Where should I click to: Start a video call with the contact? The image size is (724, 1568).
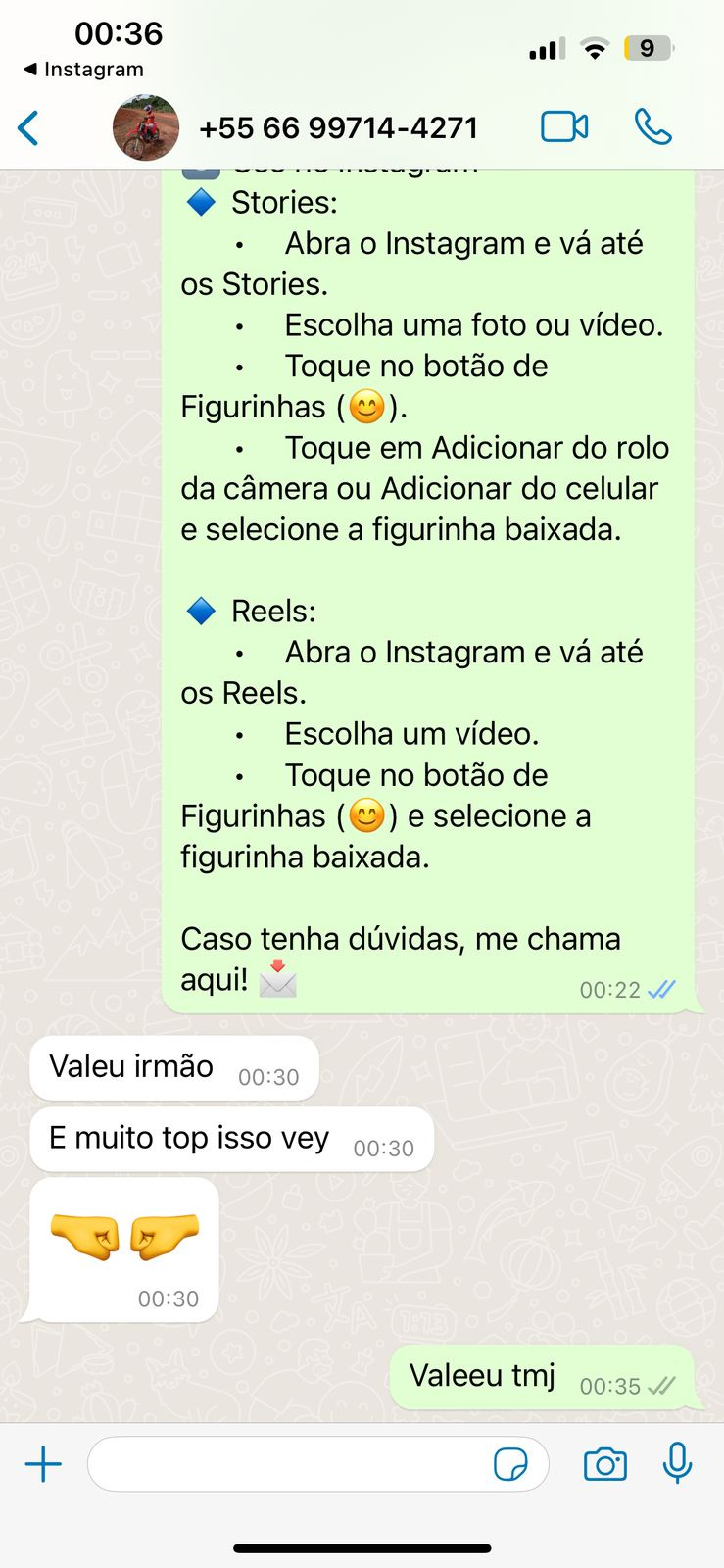[563, 126]
